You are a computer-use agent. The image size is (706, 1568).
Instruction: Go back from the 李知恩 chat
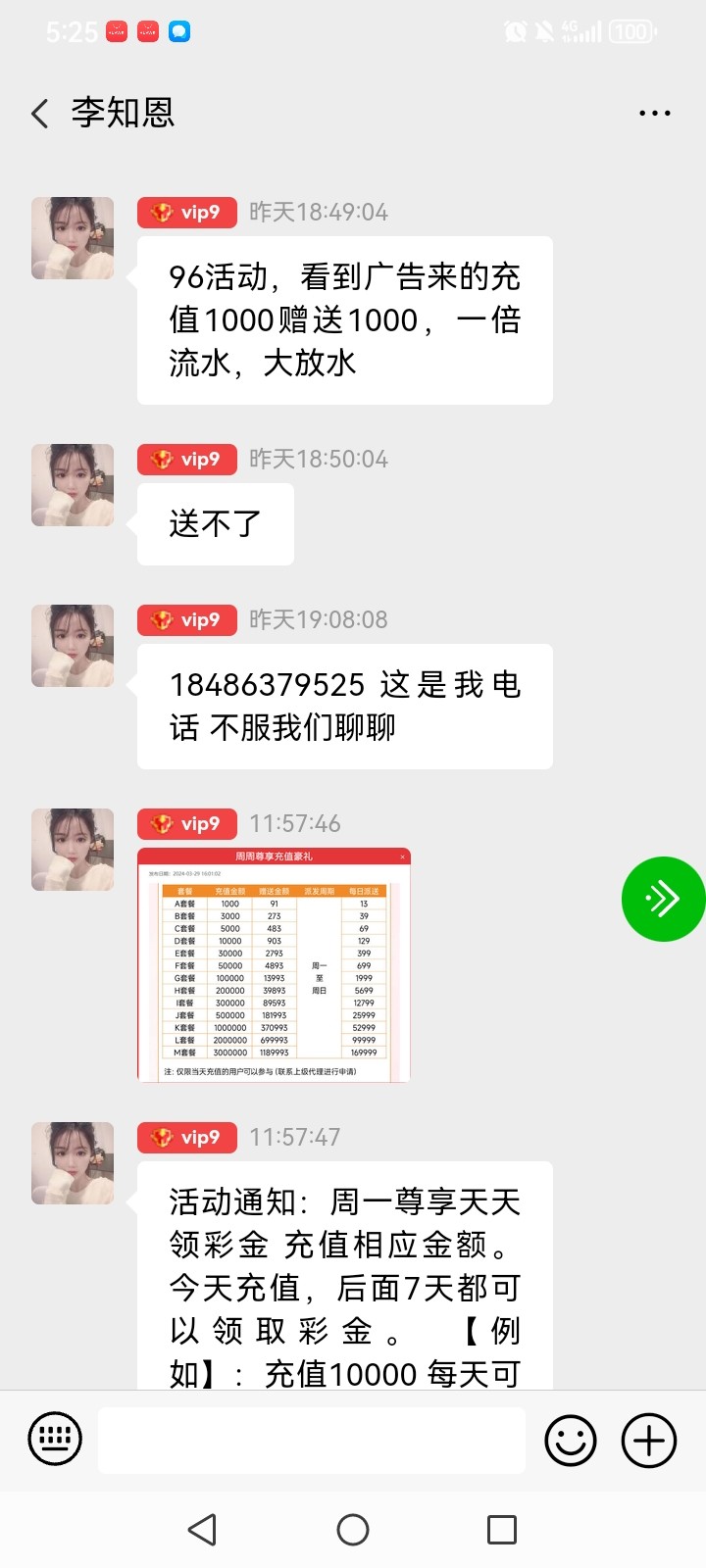click(40, 114)
